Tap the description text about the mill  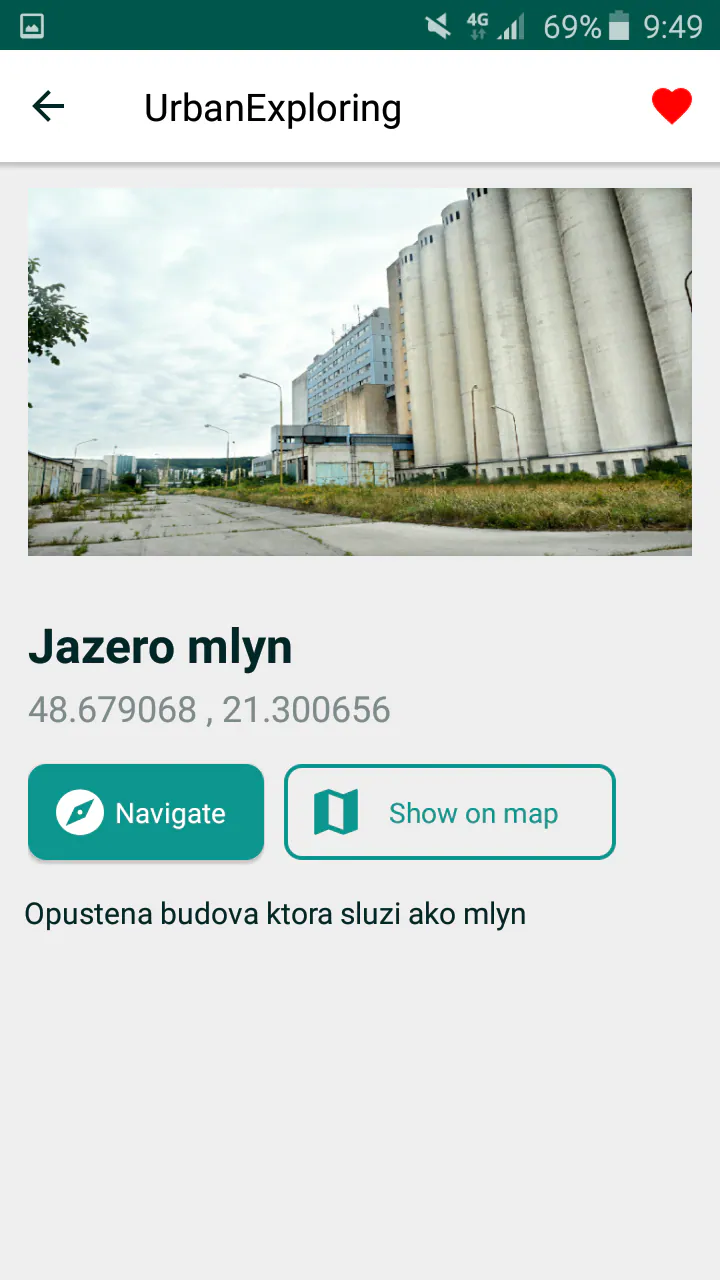coord(276,913)
